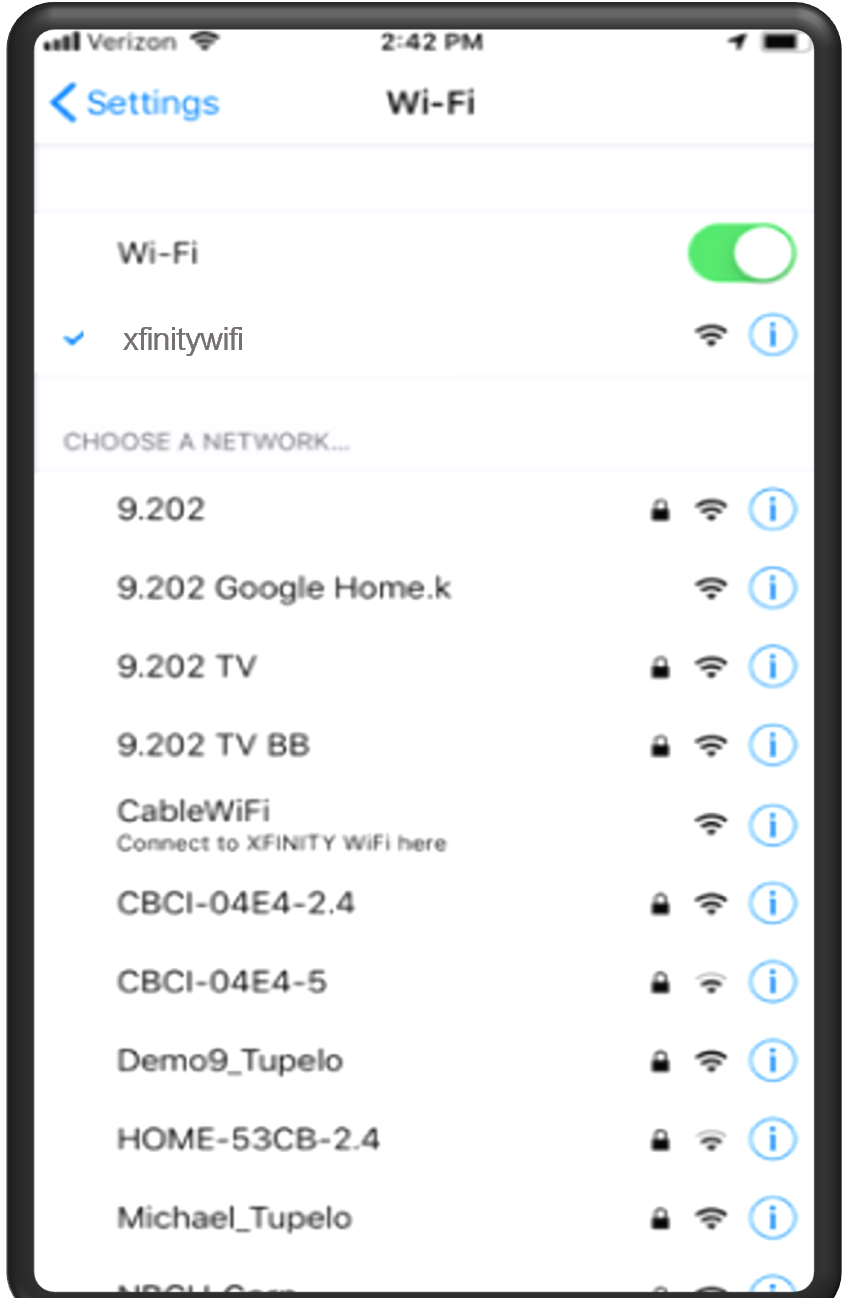848x1298 pixels.
Task: Tap the info icon next to 9.202
Action: point(772,509)
